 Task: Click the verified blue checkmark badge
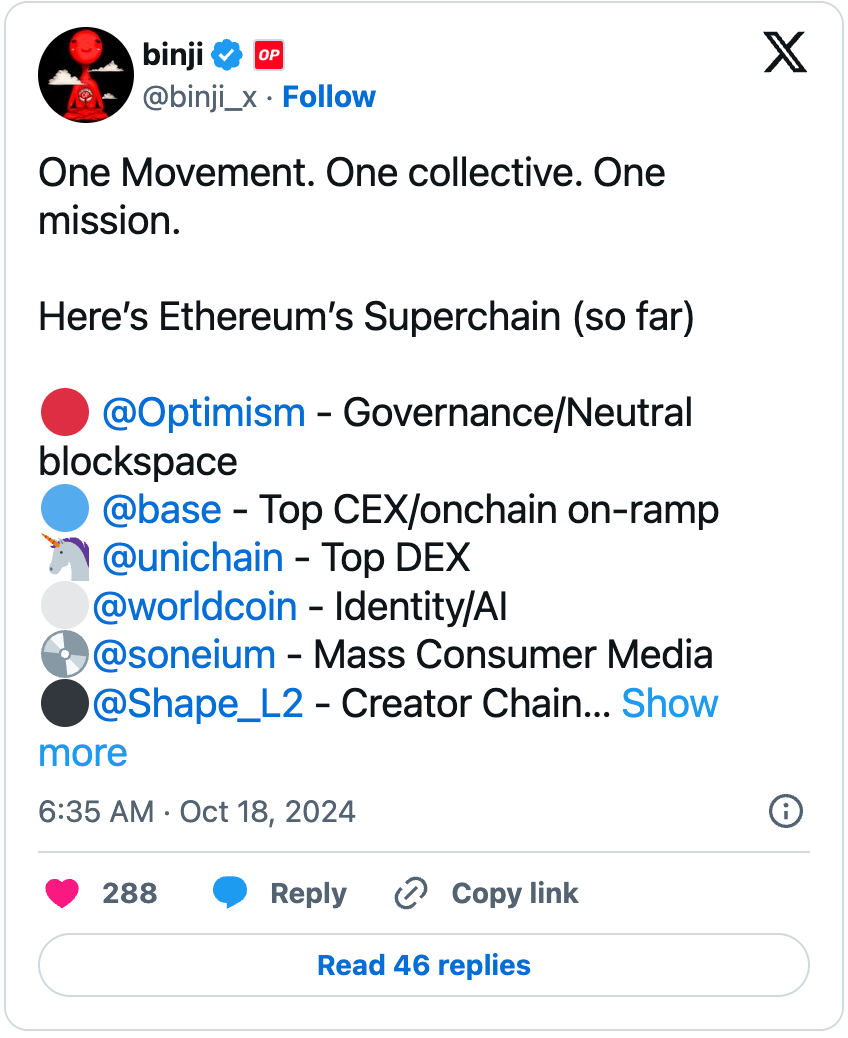[227, 56]
